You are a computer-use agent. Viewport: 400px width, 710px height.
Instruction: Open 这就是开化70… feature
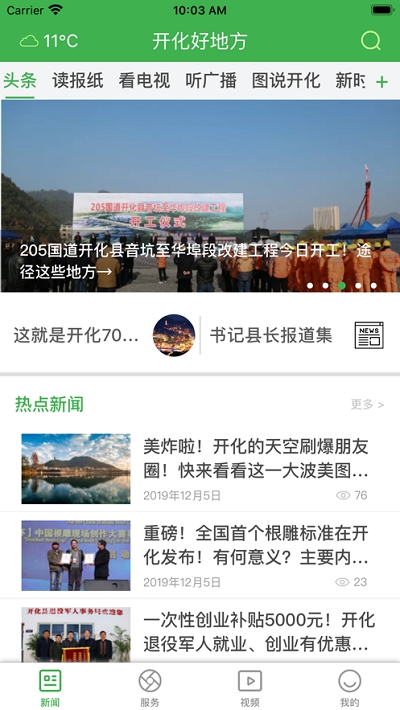click(x=104, y=336)
